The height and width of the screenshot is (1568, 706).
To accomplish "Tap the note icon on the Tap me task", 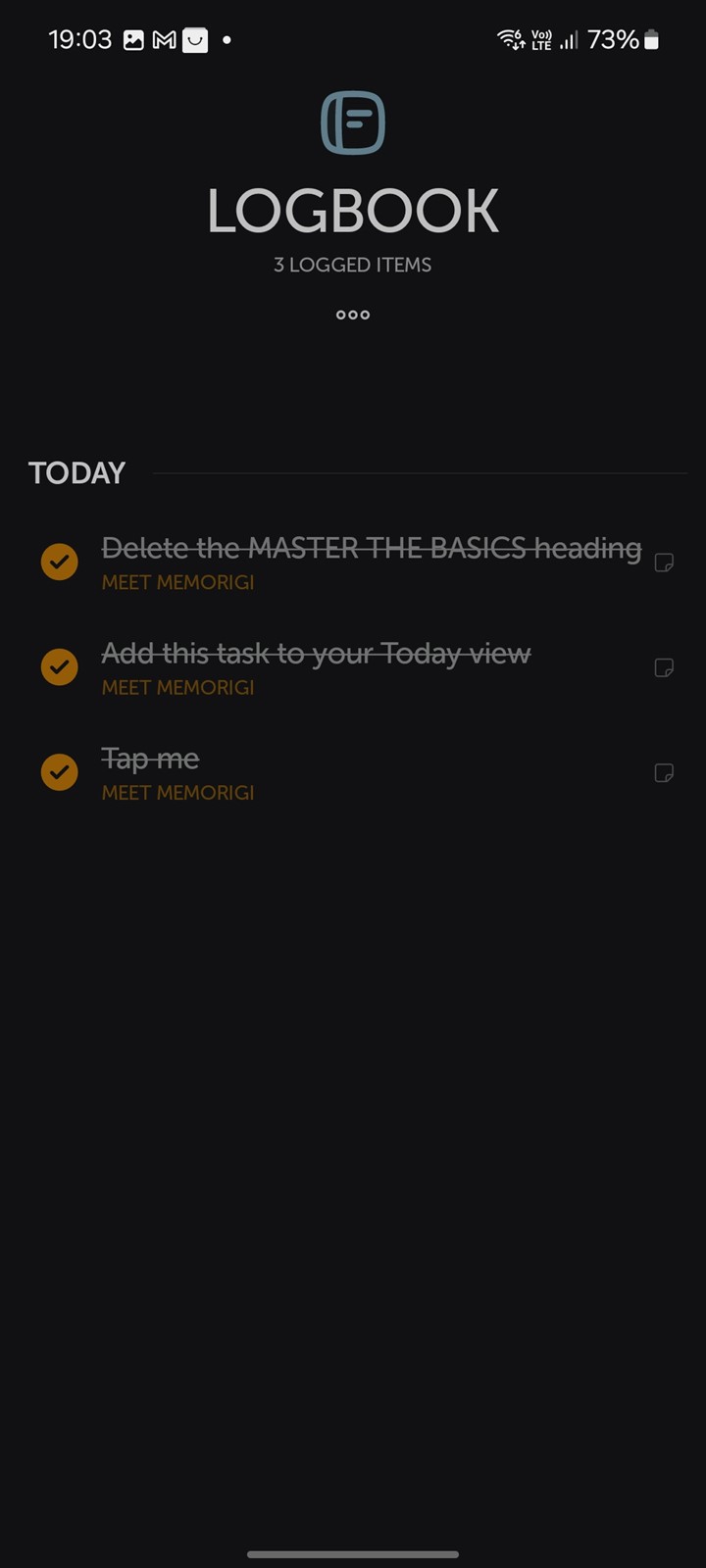I will pos(664,772).
